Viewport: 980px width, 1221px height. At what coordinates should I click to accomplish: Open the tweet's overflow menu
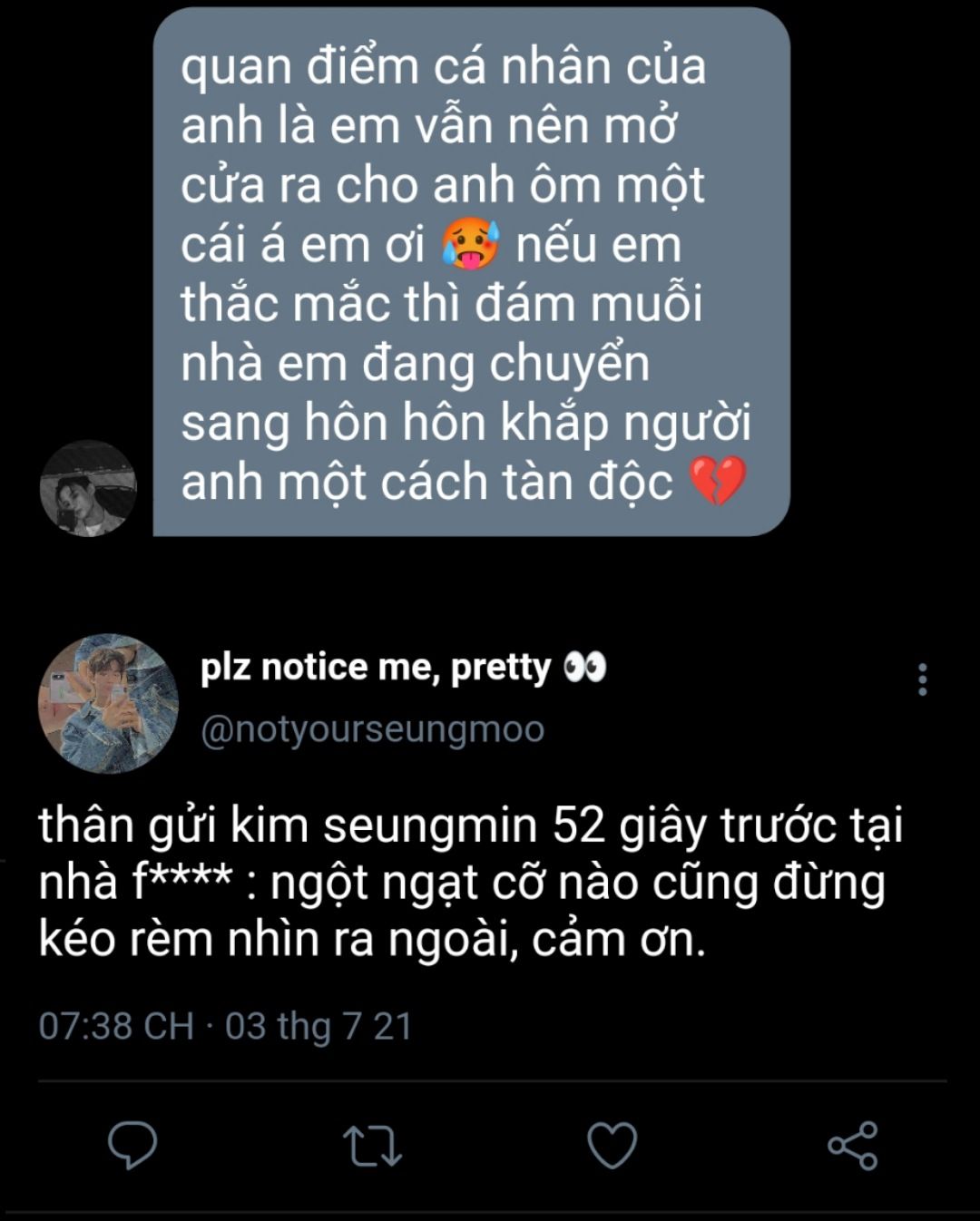[922, 679]
